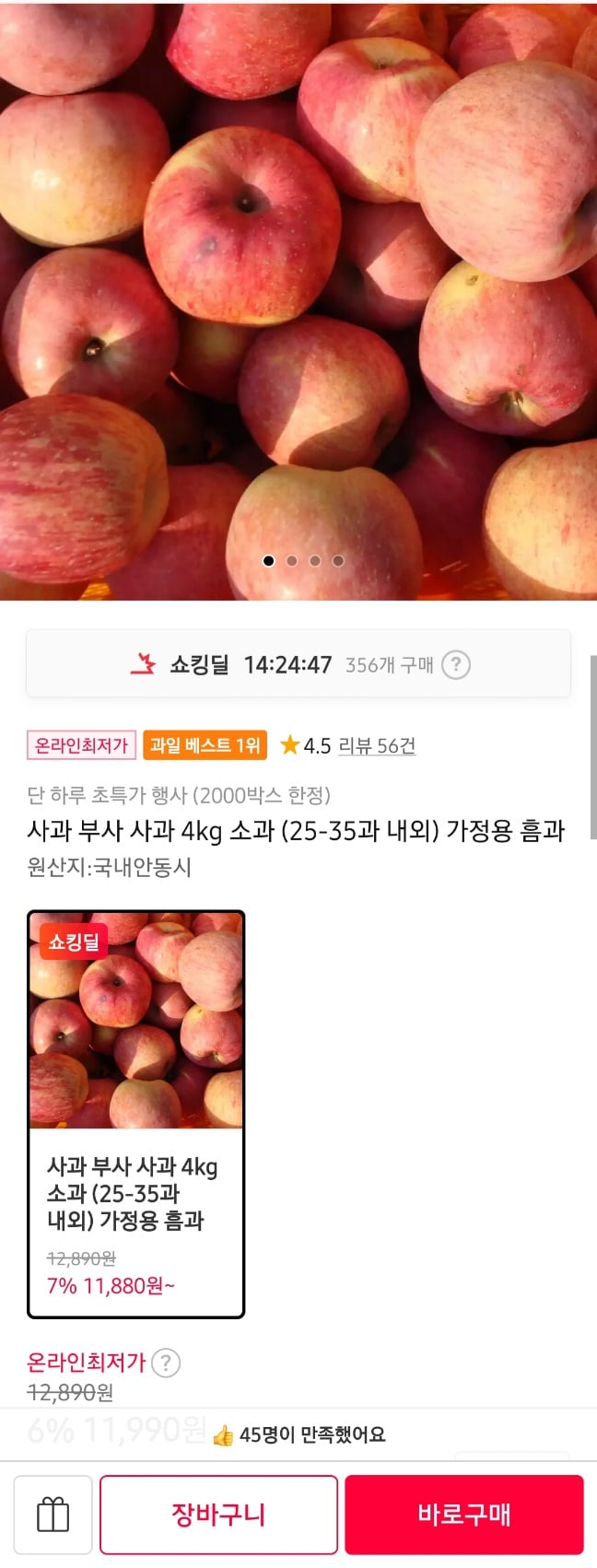Screen dimensions: 597x1568
Task: Tap the 바로구매 buy now button
Action: (463, 1515)
